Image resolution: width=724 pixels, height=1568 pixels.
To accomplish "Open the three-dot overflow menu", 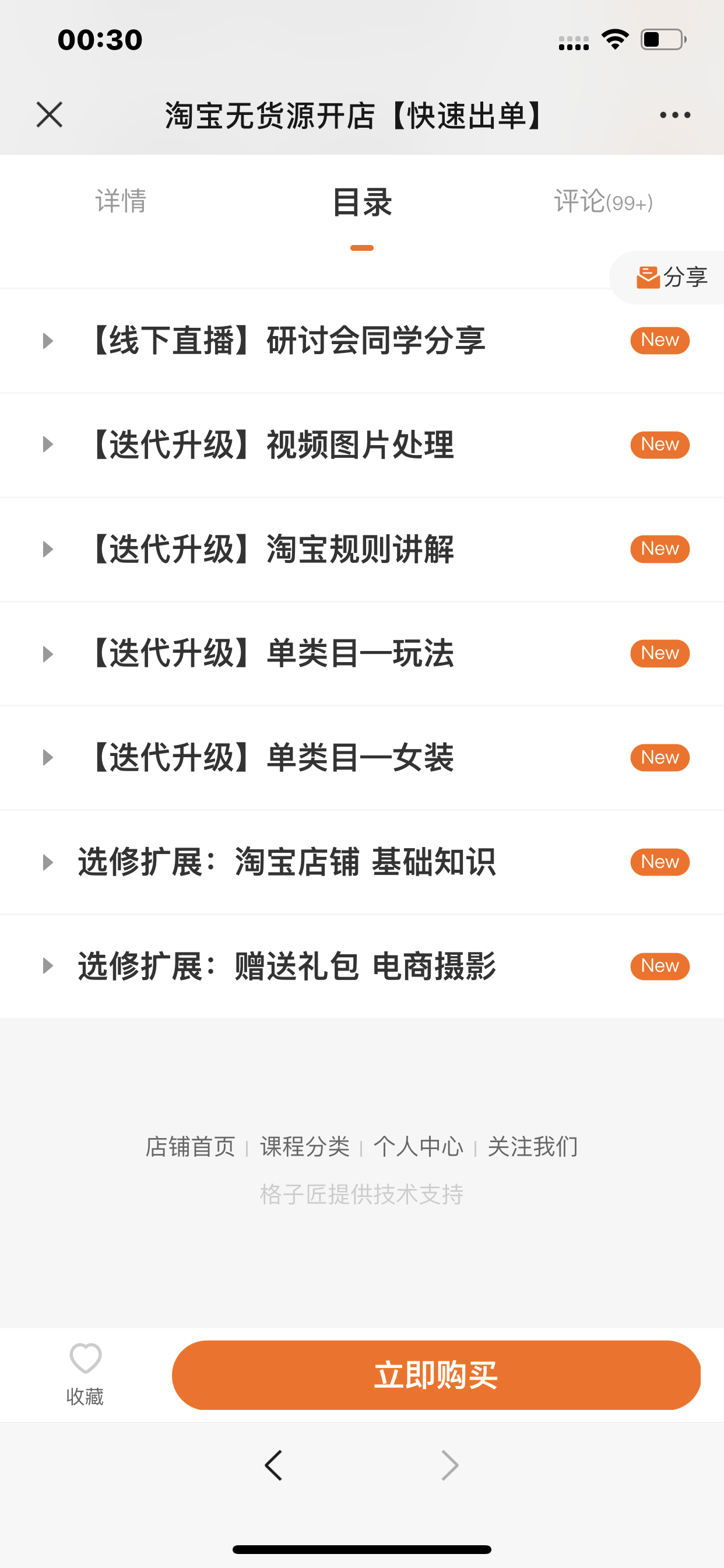I will pyautogui.click(x=674, y=115).
